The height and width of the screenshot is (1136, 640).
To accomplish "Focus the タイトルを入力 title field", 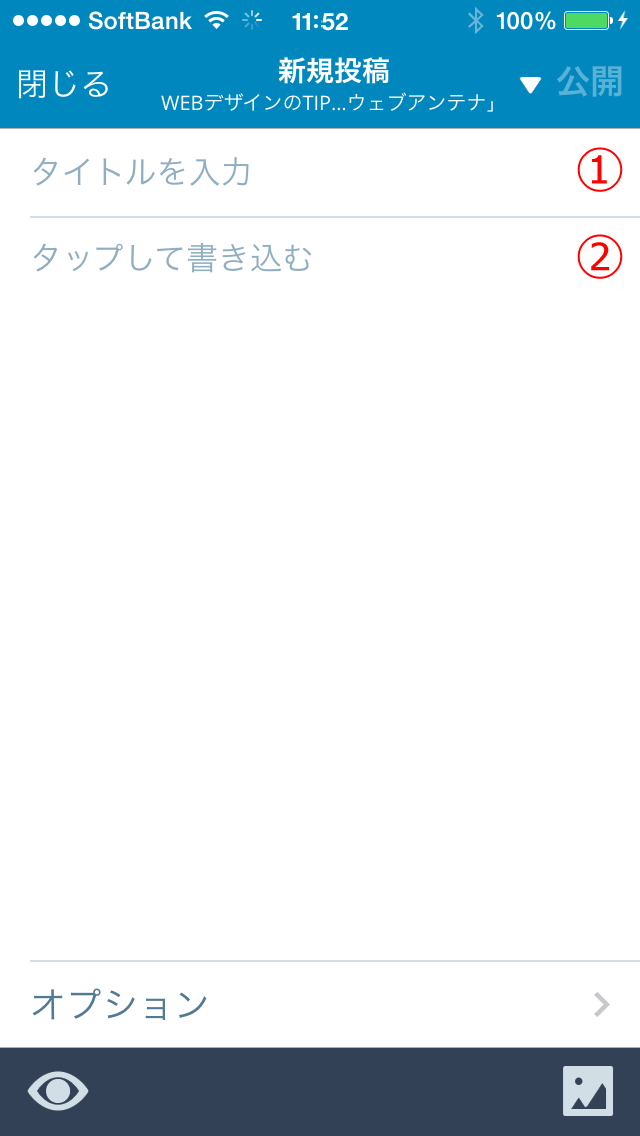I will (320, 172).
